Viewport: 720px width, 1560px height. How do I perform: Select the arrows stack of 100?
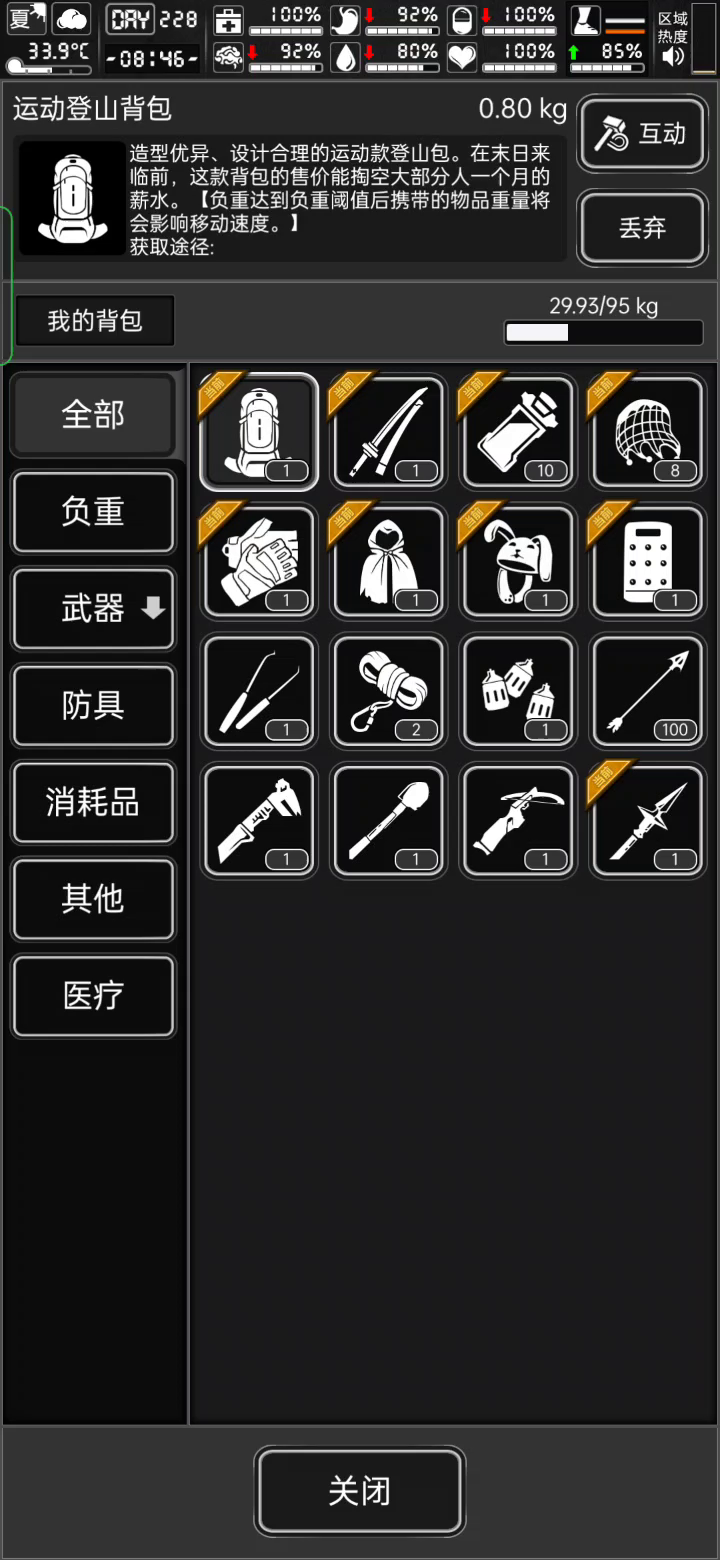[x=647, y=691]
